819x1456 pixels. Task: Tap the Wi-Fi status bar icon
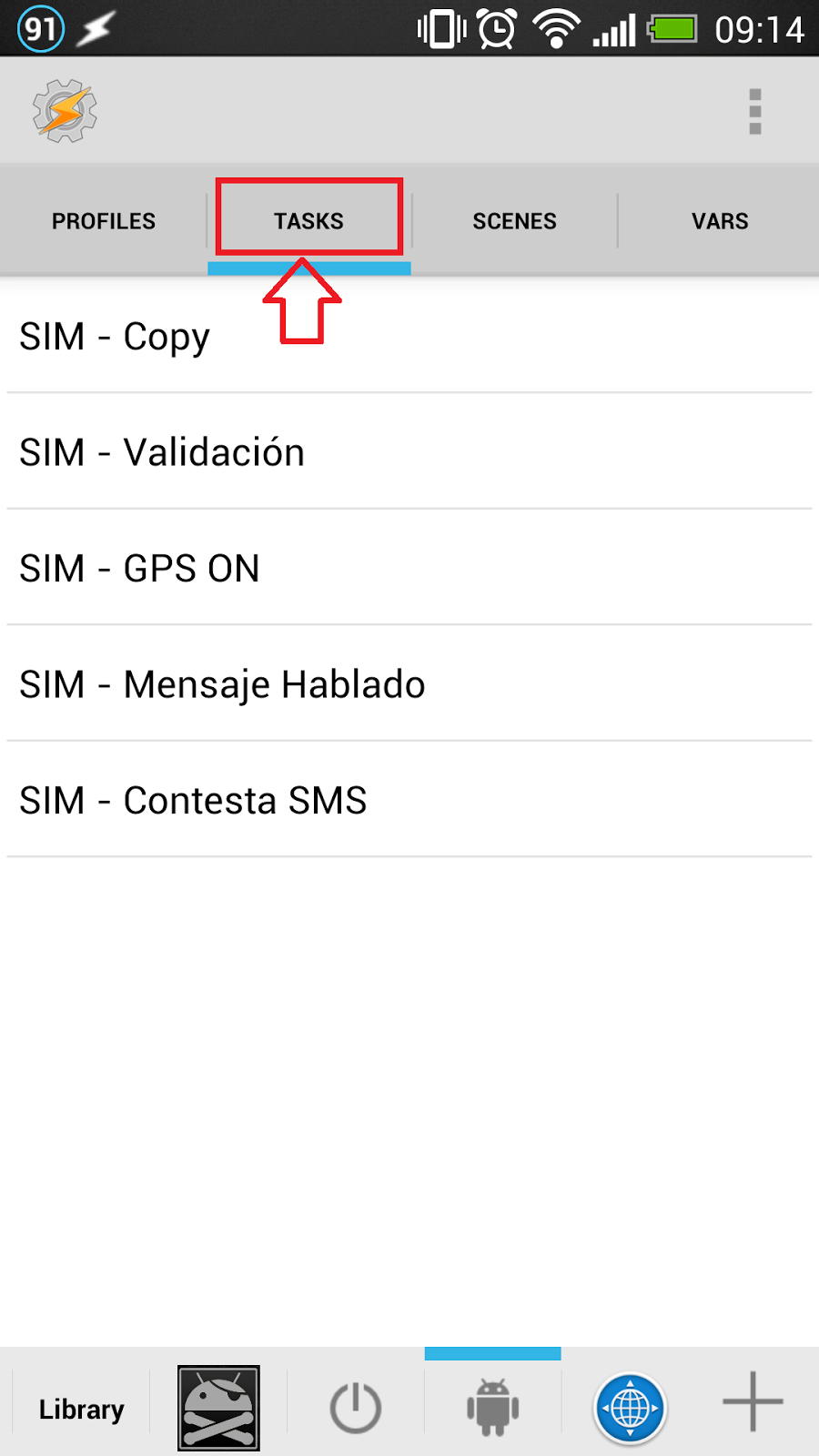coord(555,27)
